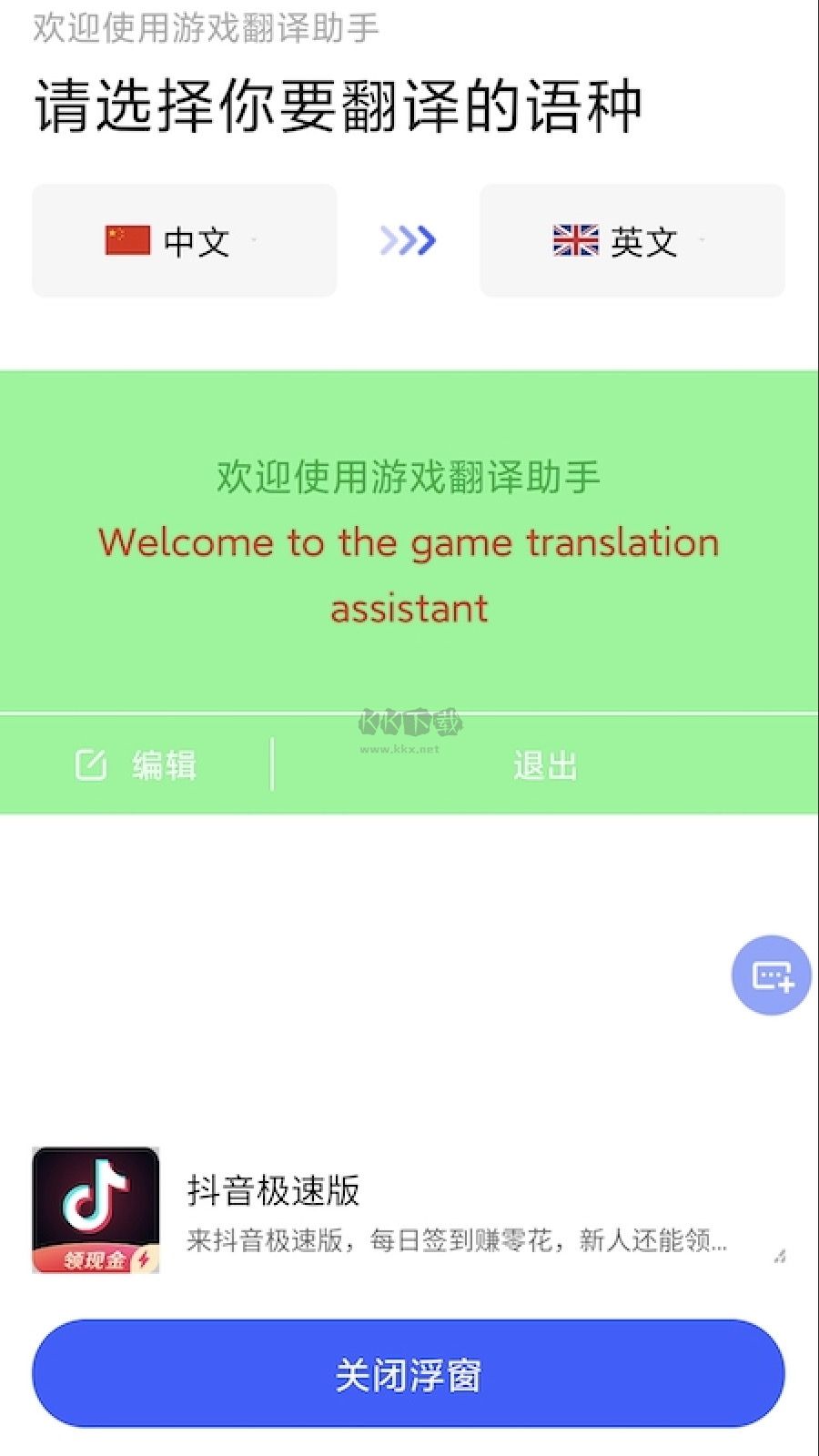Click the English translated welcome text
The width and height of the screenshot is (819, 1456).
(x=409, y=575)
